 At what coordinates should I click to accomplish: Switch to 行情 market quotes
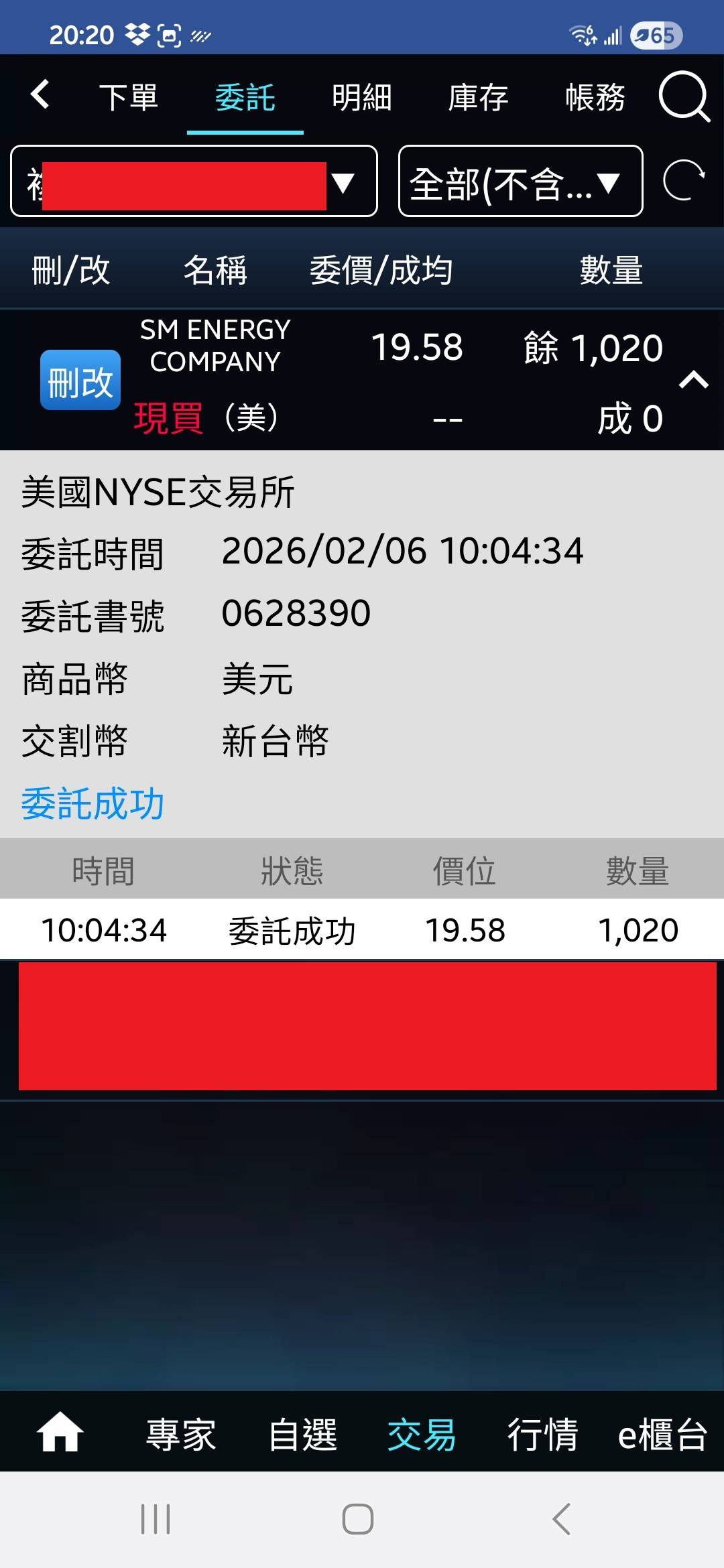tap(542, 1435)
